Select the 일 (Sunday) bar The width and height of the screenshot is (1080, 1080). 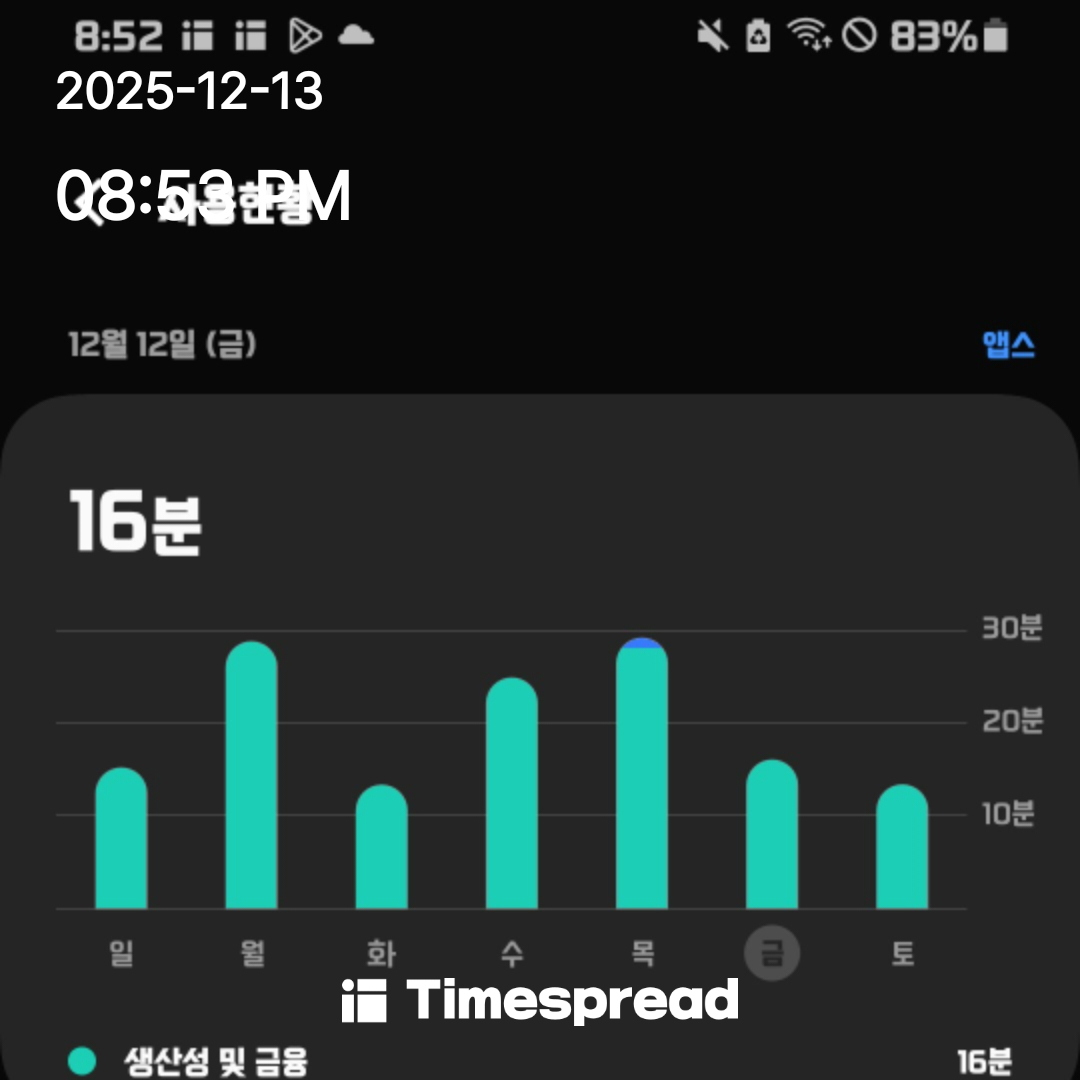tap(121, 838)
